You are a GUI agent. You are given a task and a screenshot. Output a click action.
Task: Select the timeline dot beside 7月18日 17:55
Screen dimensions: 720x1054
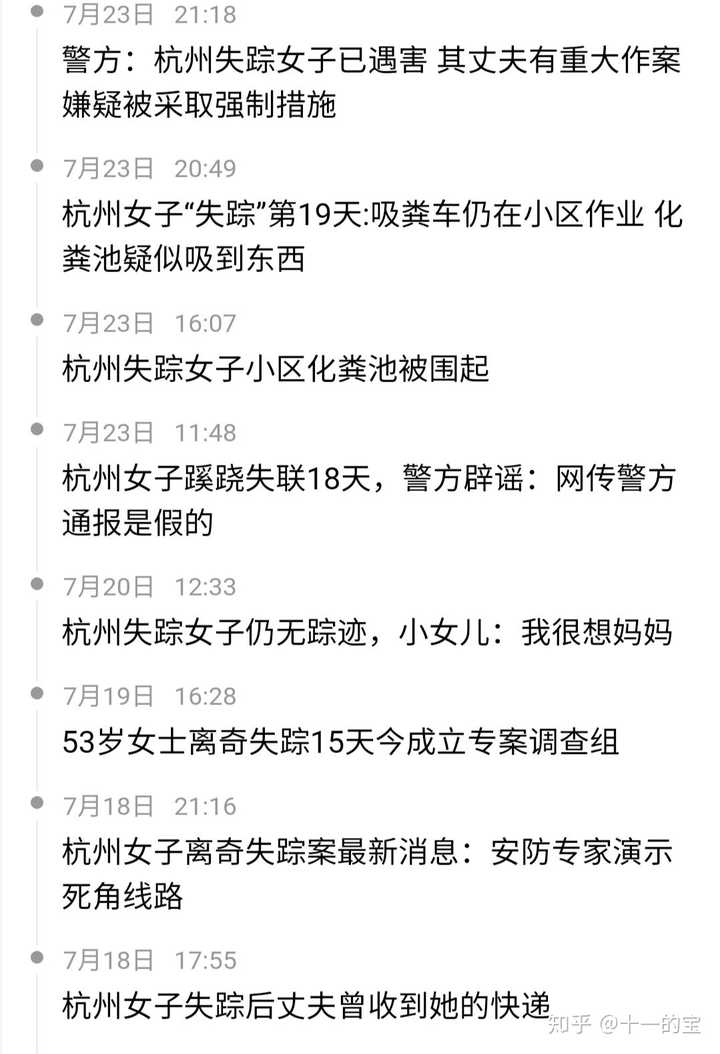[x=37, y=958]
